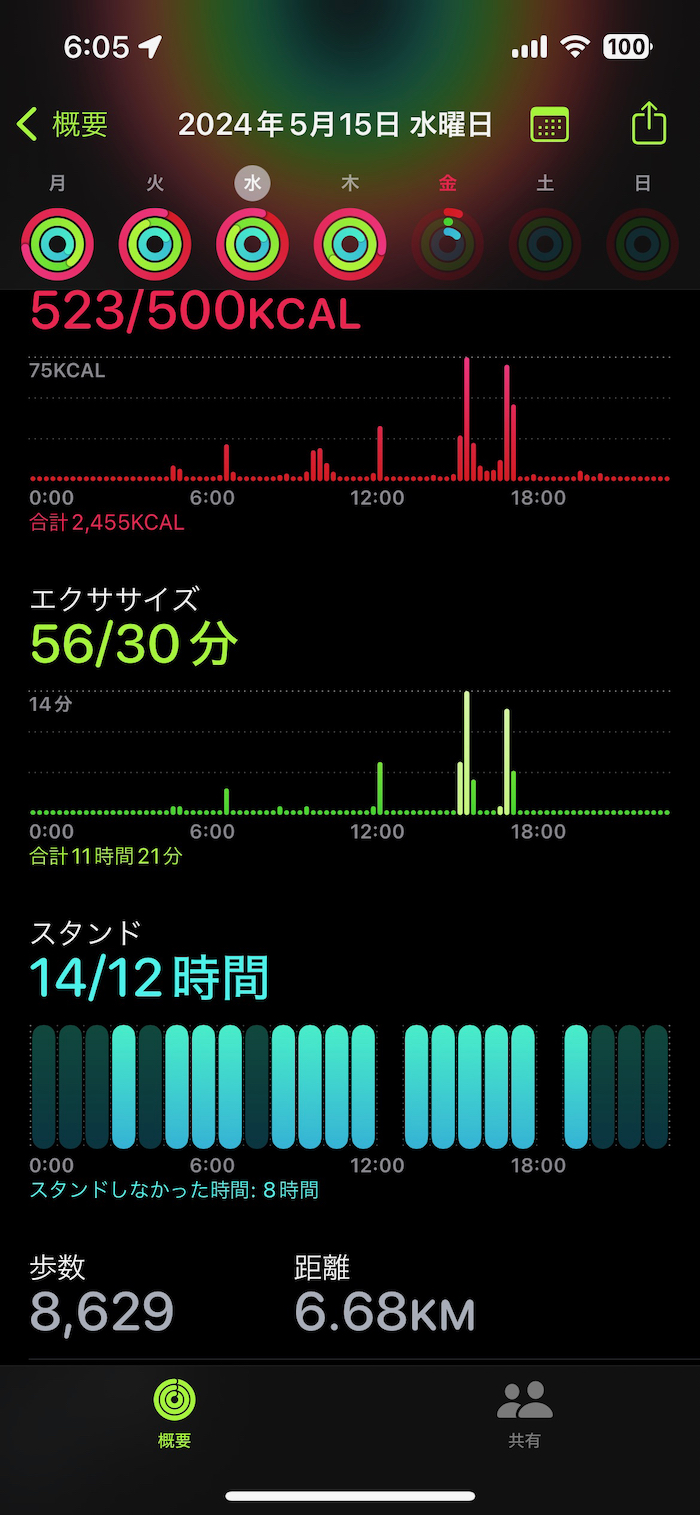Screen dimensions: 700x1515
Task: Switch to the 概要 tab
Action: 174,1412
